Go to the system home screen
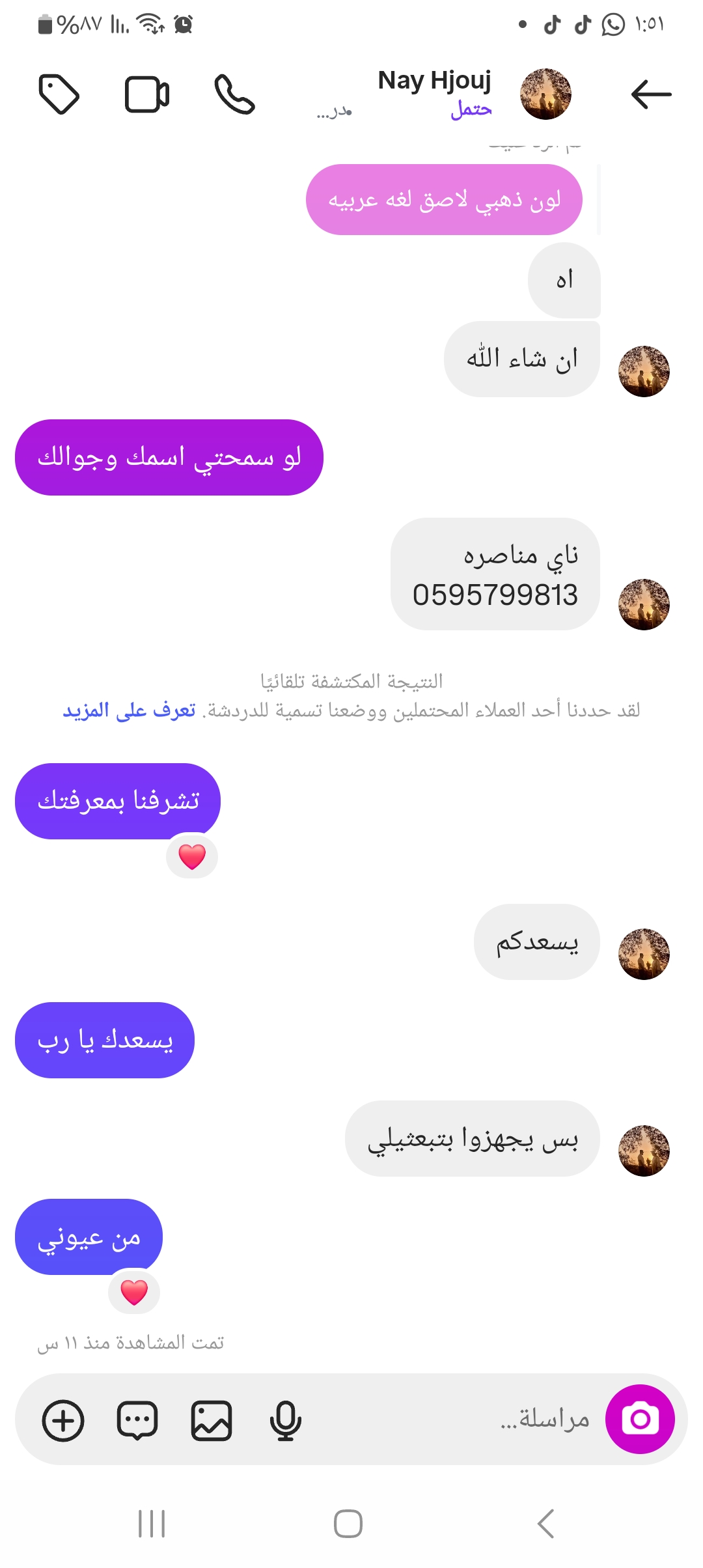The image size is (703, 1568). tap(348, 1524)
